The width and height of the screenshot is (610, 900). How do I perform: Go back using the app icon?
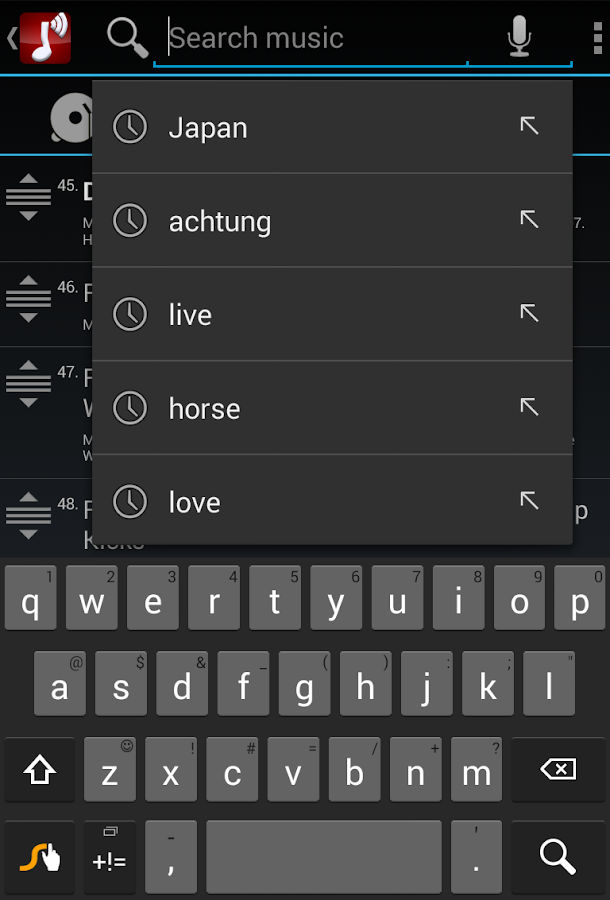pos(40,37)
